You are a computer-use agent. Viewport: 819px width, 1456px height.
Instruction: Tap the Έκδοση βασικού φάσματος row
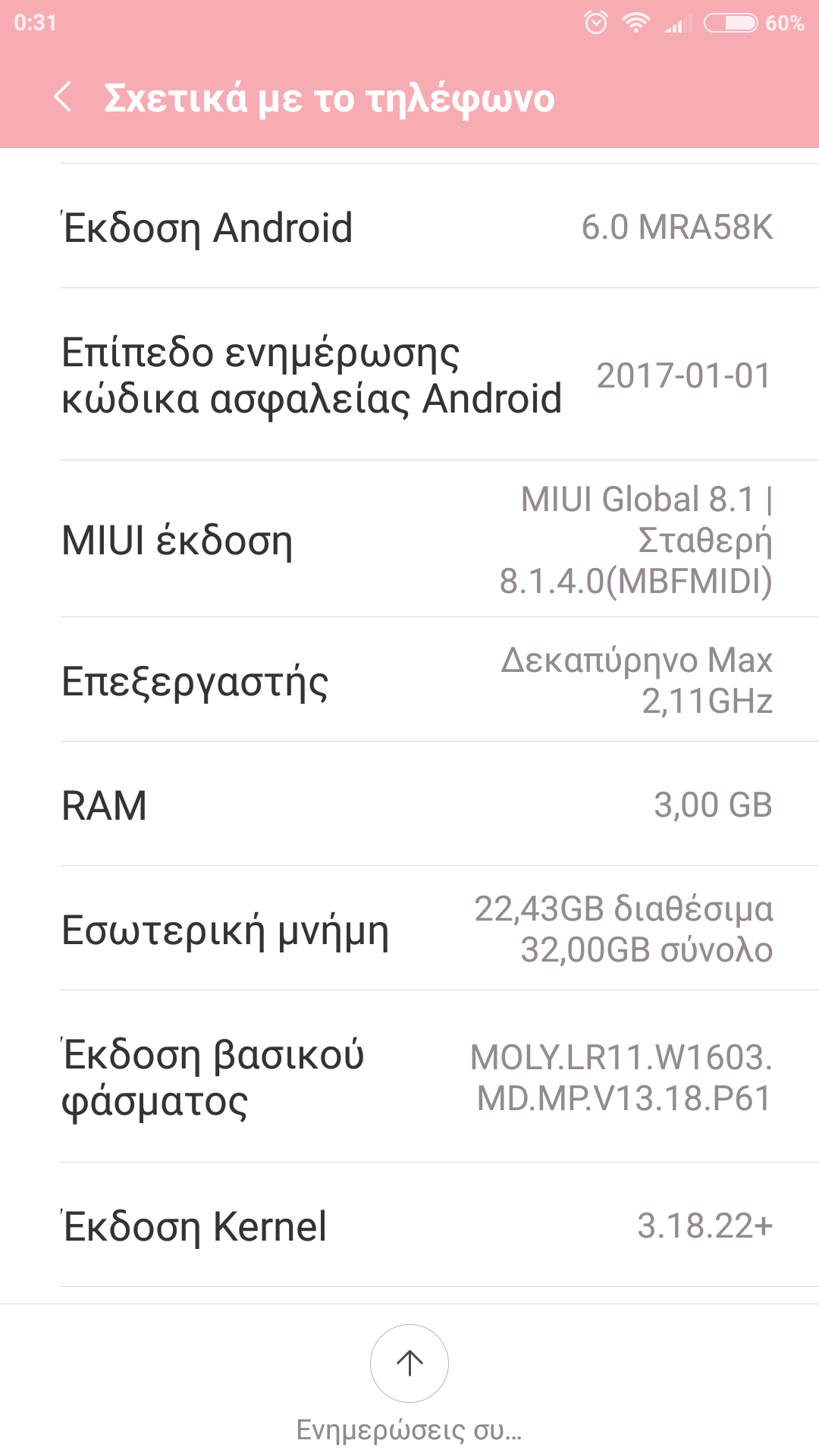[x=409, y=1077]
